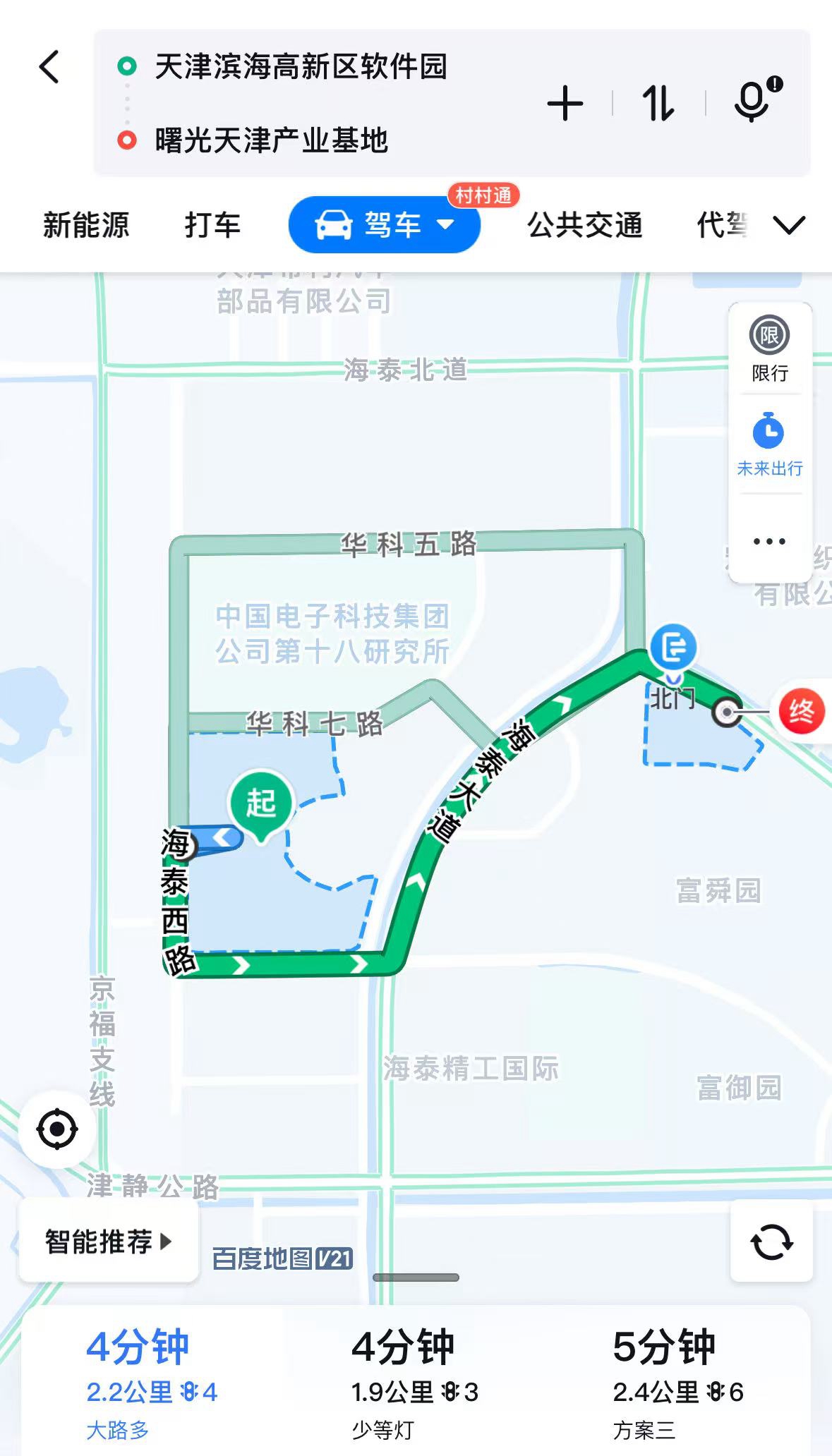Add a waypoint with plus icon

coord(565,105)
